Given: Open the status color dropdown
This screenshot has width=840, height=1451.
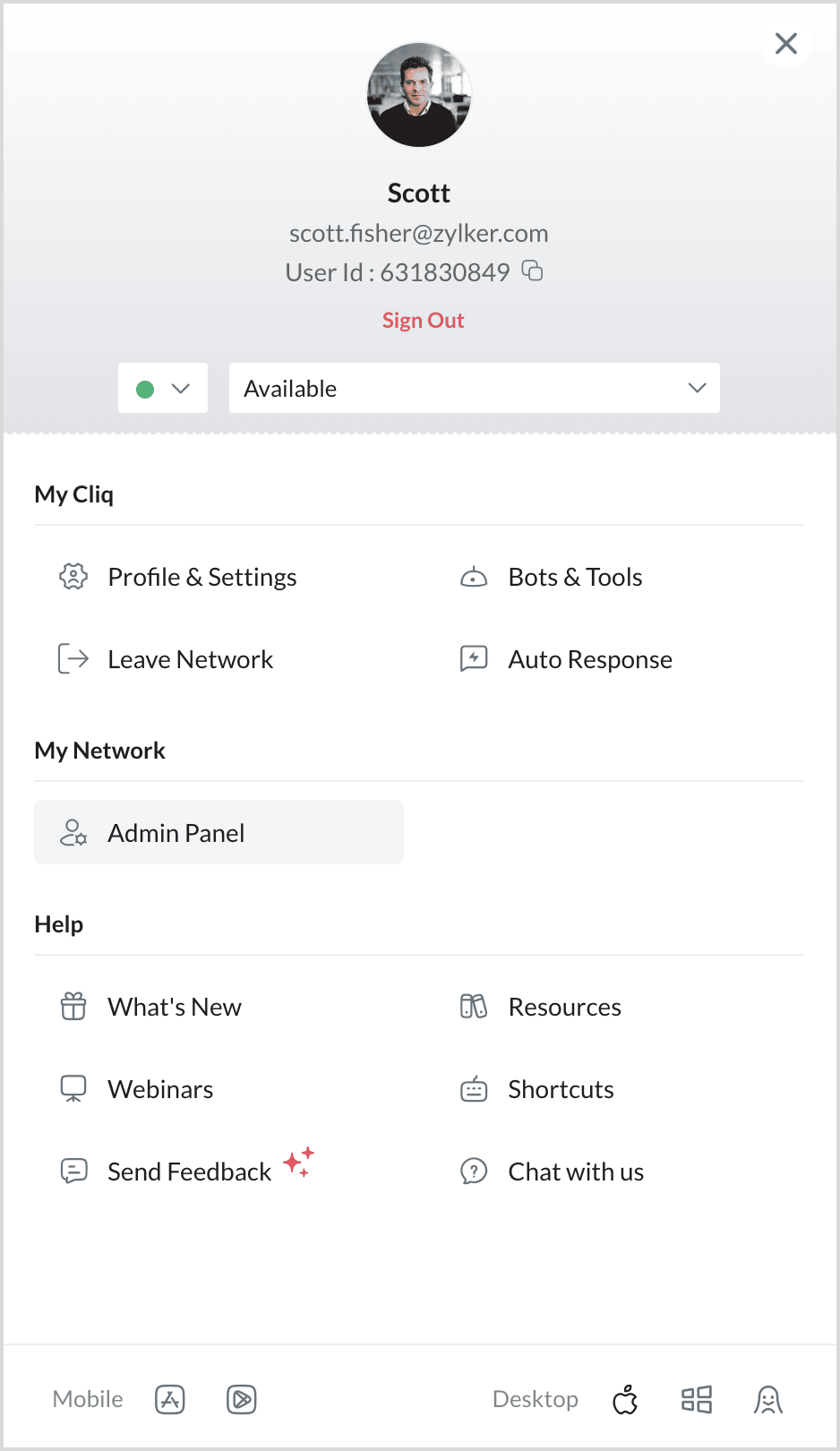Looking at the screenshot, I should [x=163, y=389].
